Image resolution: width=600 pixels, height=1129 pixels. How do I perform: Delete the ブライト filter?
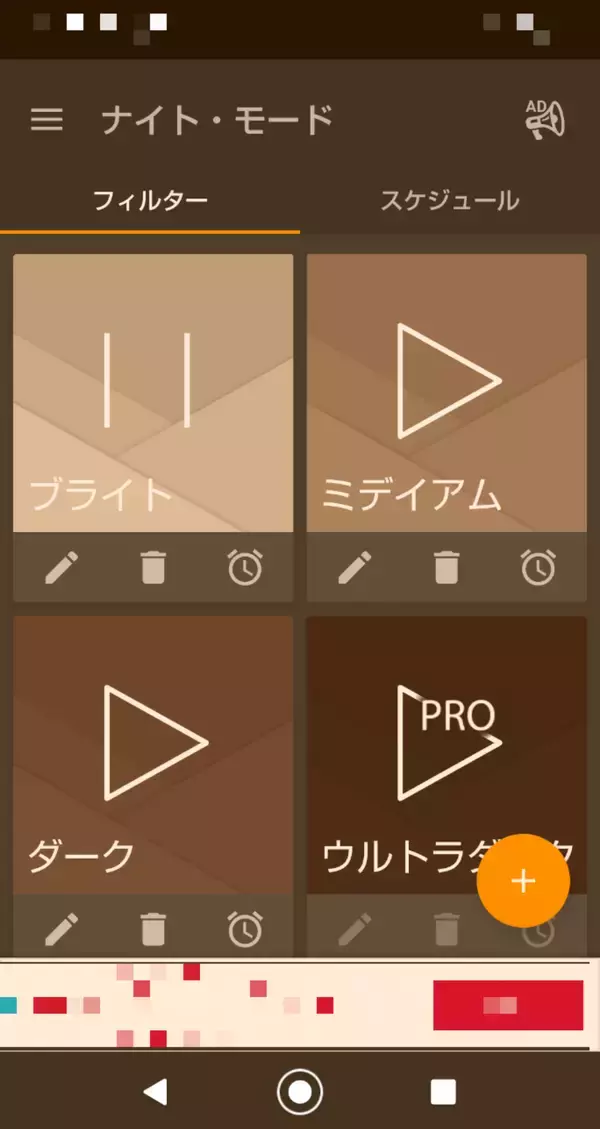click(152, 568)
